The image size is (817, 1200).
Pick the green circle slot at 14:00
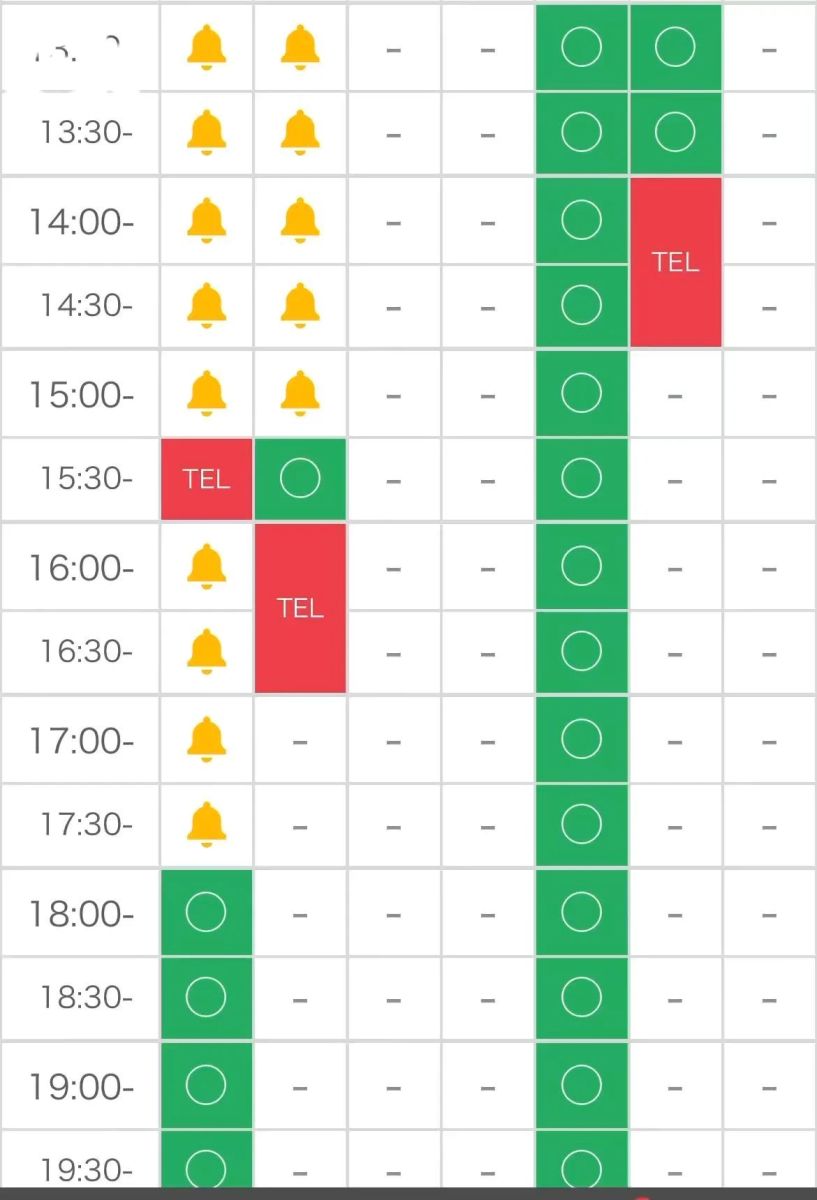tap(581, 220)
